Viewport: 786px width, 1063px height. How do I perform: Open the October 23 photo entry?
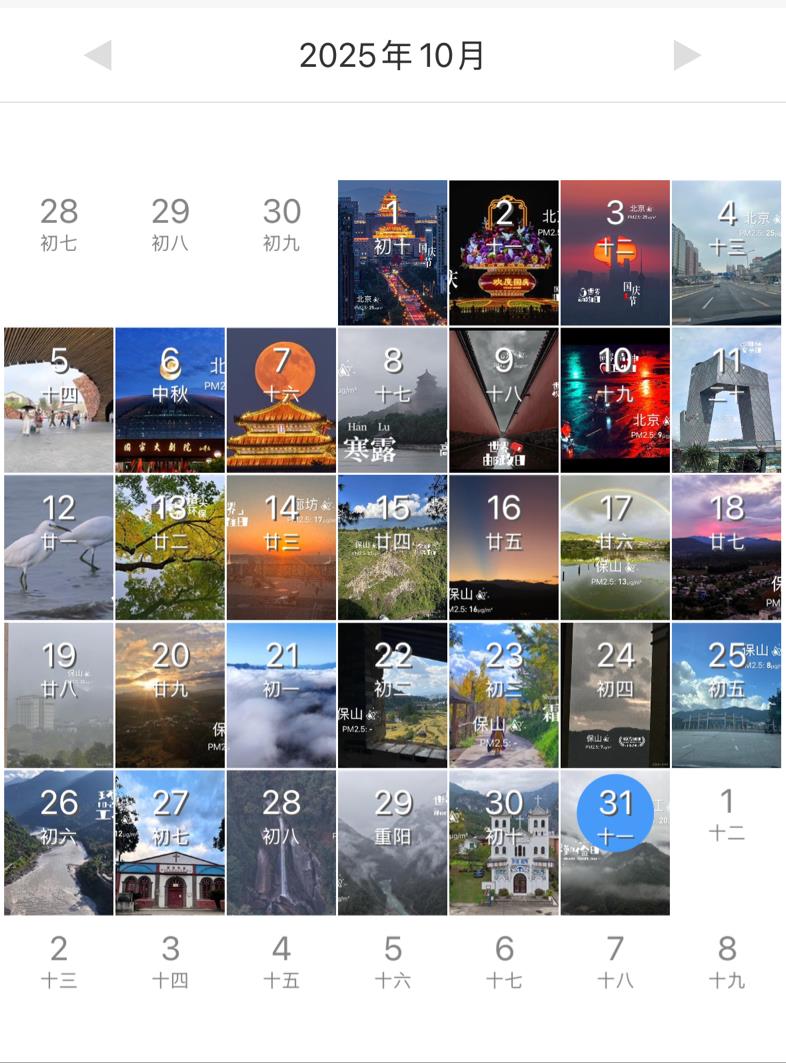504,695
